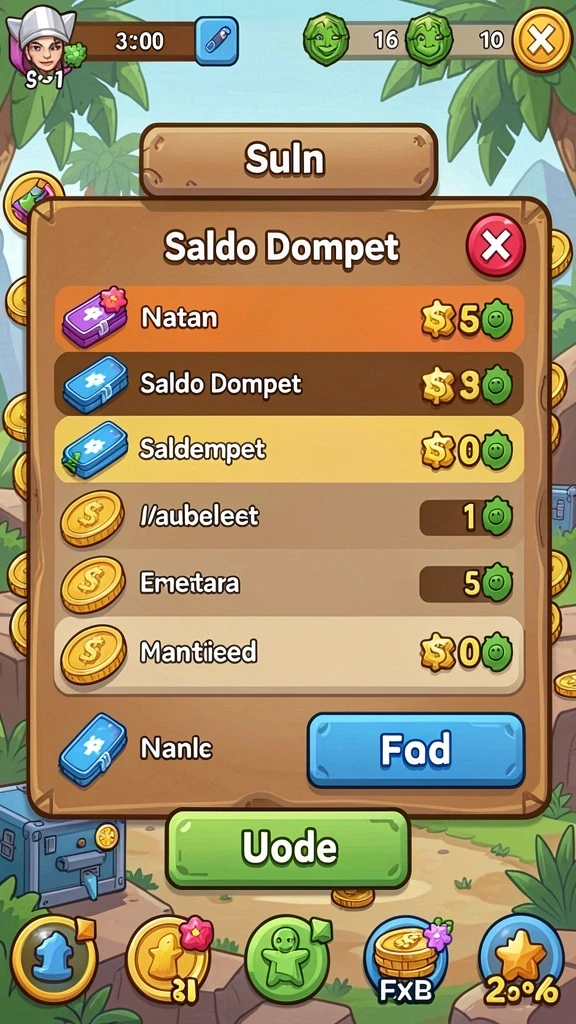Open the Emetara coin row
The width and height of the screenshot is (576, 1024).
[289, 583]
